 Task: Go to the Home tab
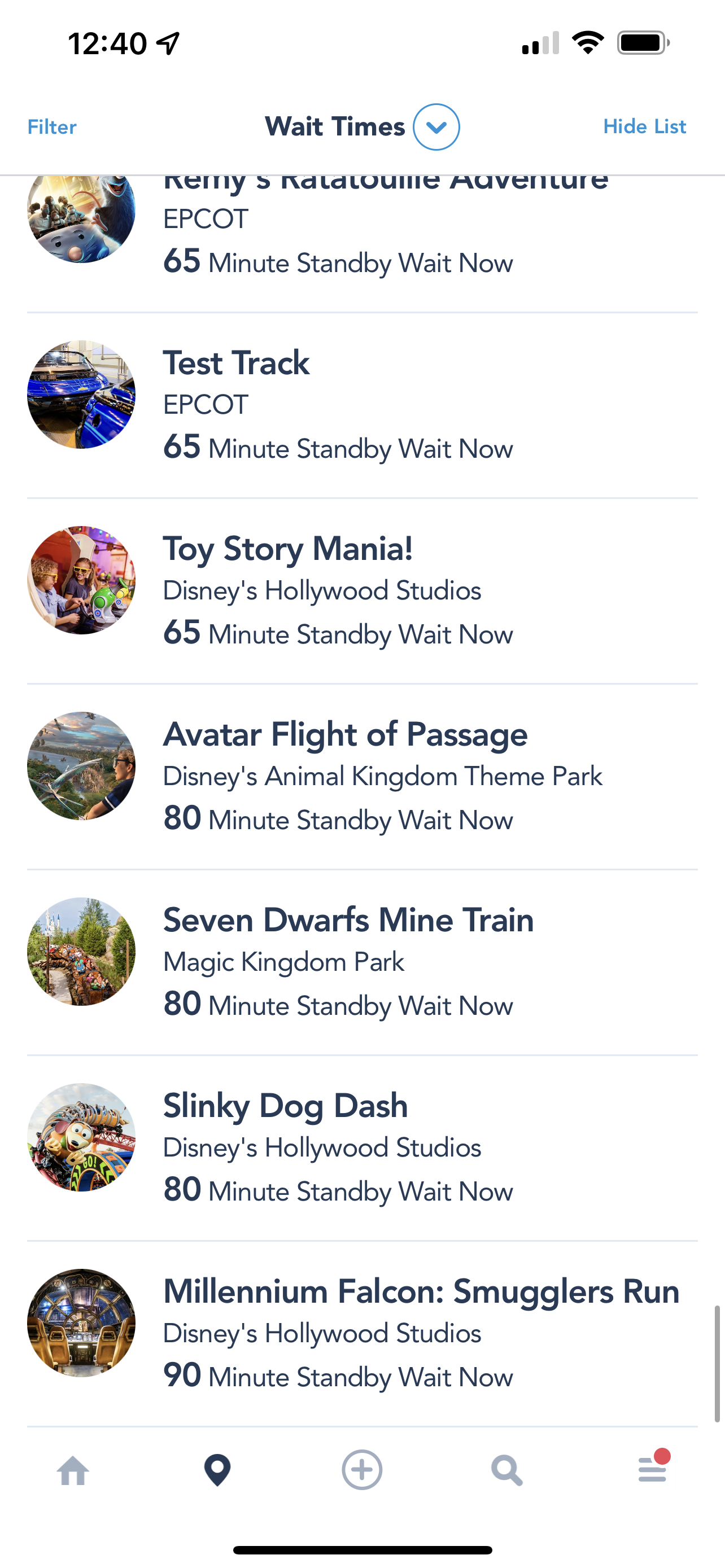73,1470
